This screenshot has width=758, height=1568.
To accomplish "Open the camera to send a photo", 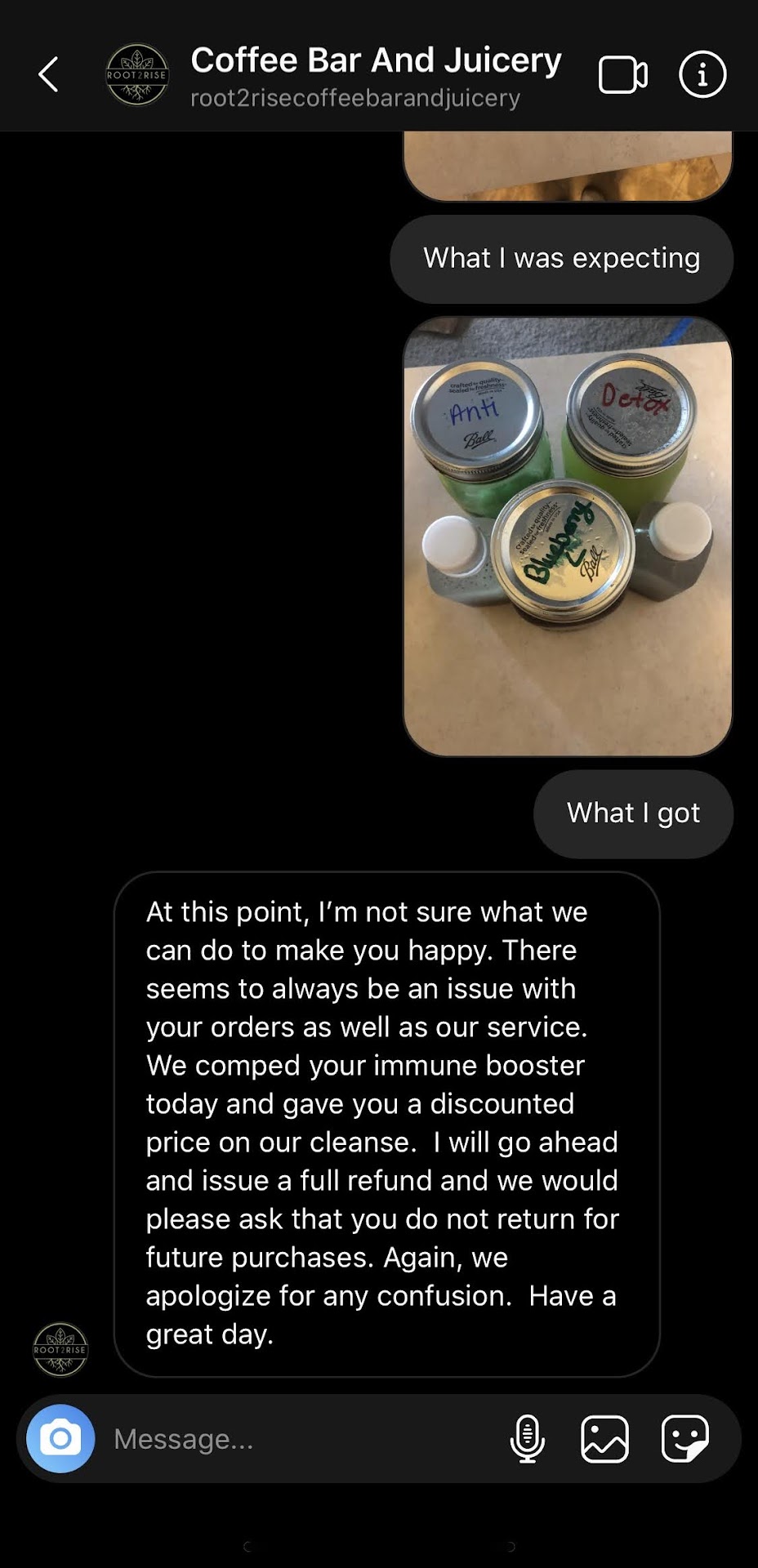I will coord(60,1438).
